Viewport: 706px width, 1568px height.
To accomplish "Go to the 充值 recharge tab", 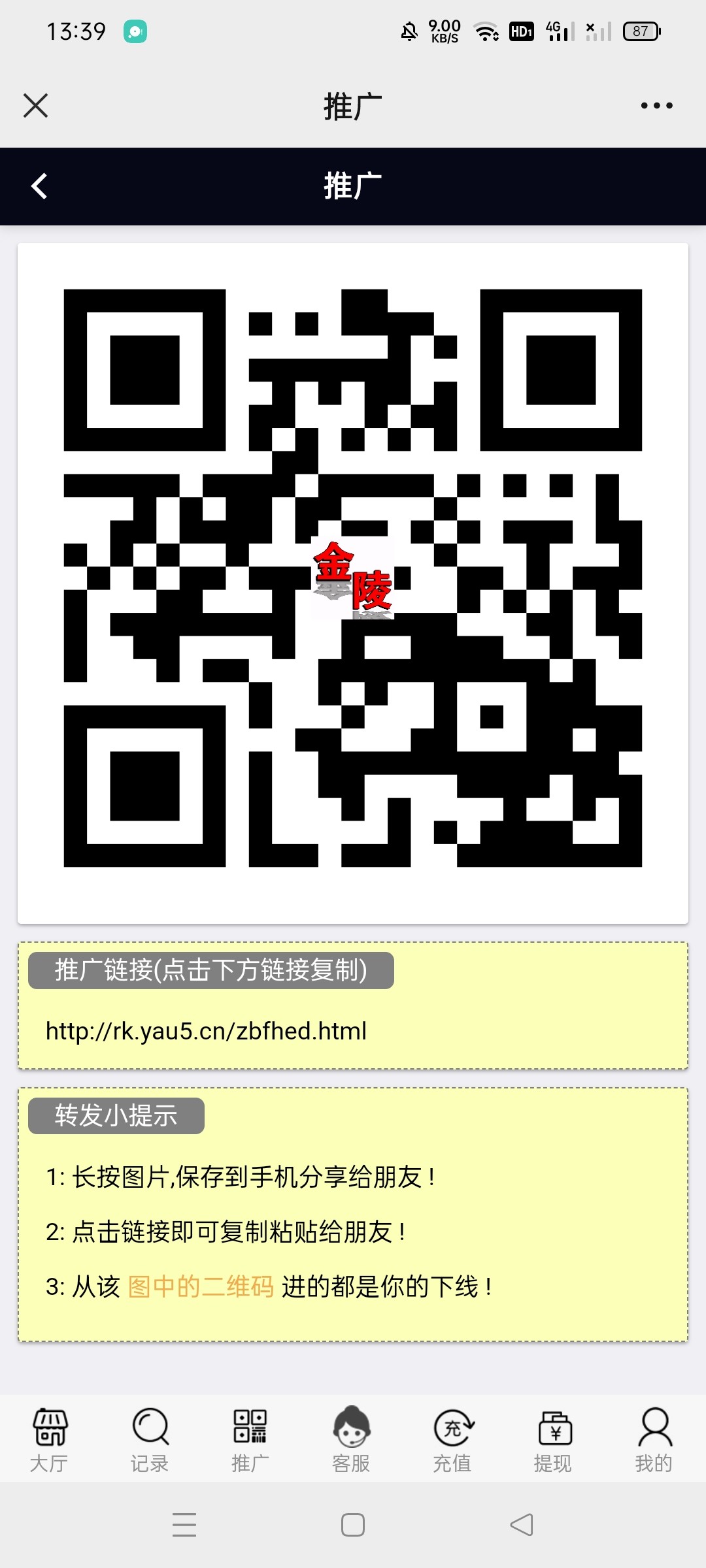I will [452, 1439].
